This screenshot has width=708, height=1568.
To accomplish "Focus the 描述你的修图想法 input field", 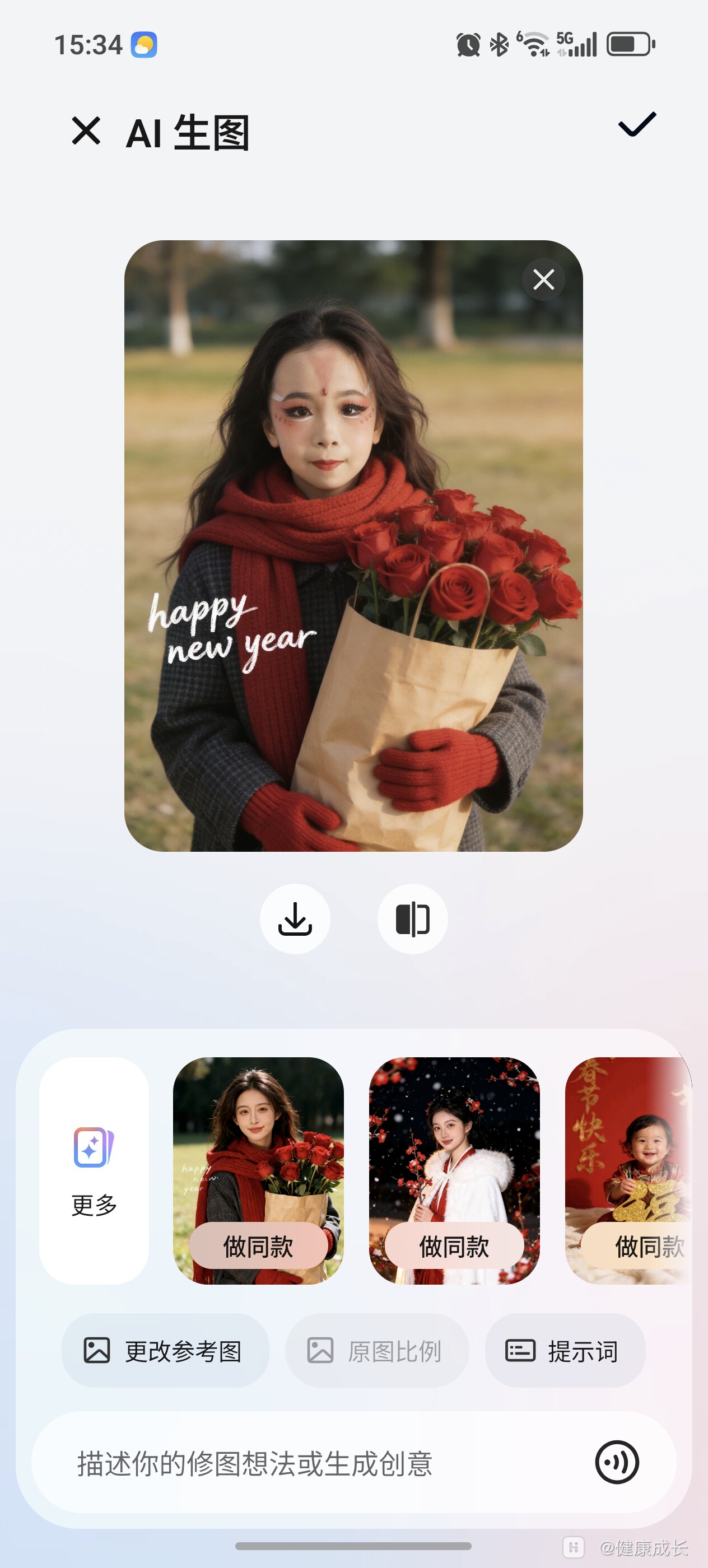I will 304,1463.
